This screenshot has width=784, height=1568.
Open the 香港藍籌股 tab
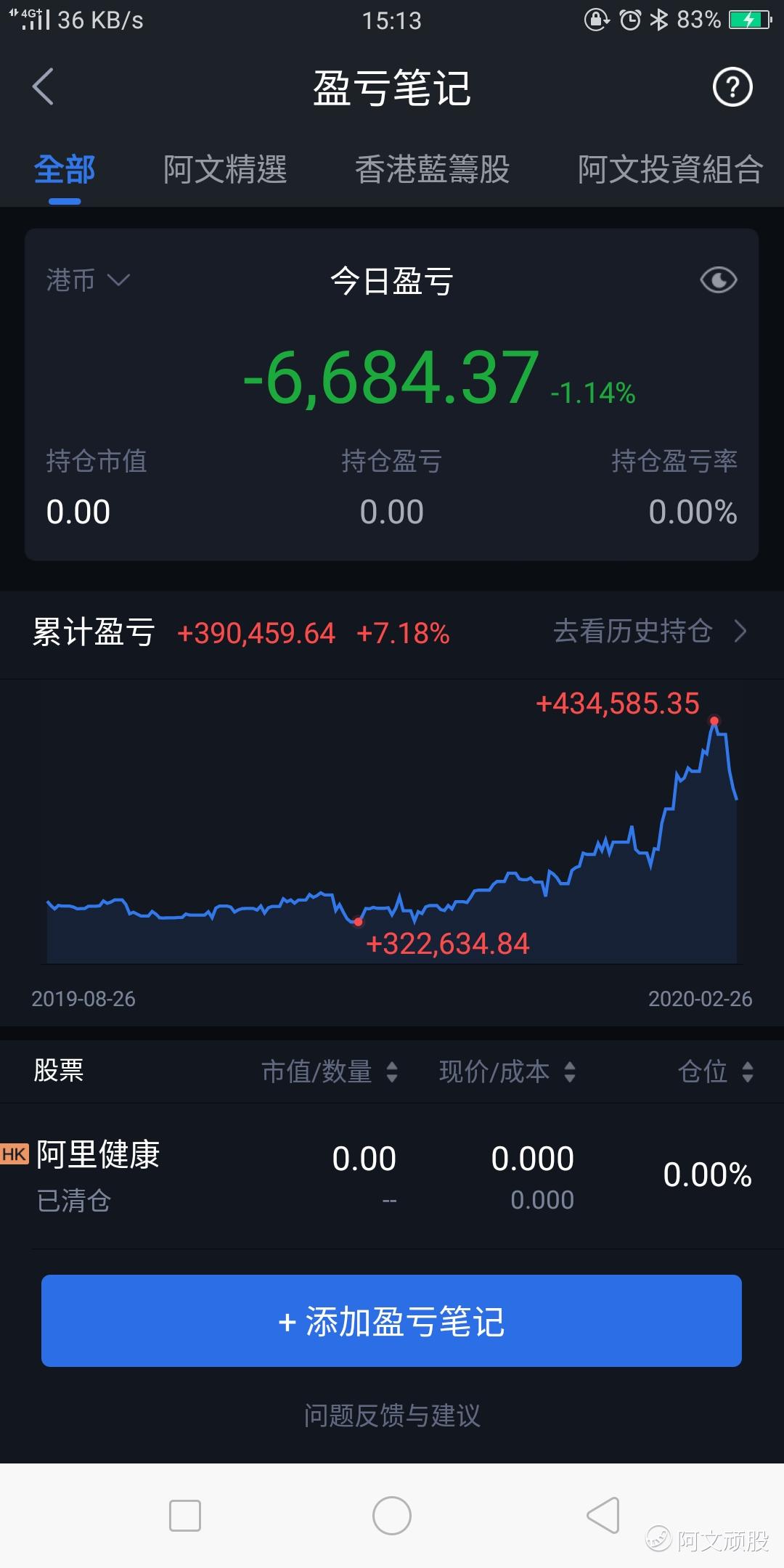tap(432, 170)
